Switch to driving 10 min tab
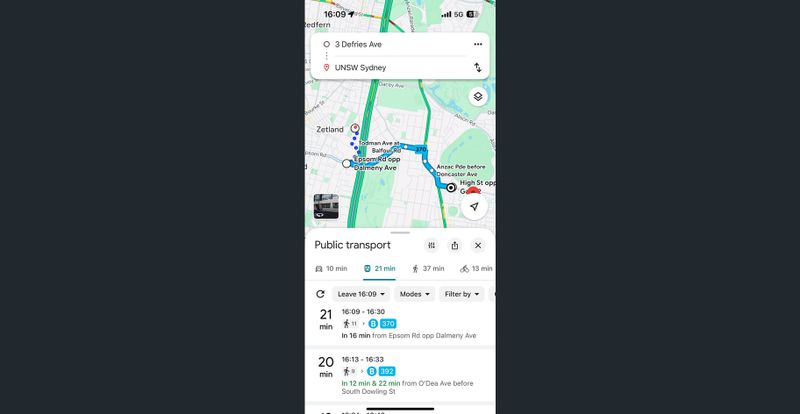The width and height of the screenshot is (800, 414). pos(330,269)
